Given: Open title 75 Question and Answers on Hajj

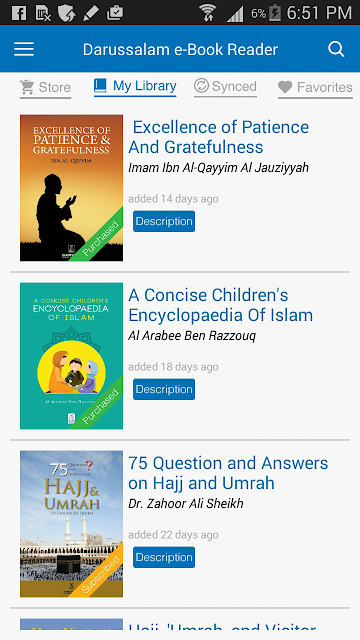Looking at the screenshot, I should click(228, 473).
